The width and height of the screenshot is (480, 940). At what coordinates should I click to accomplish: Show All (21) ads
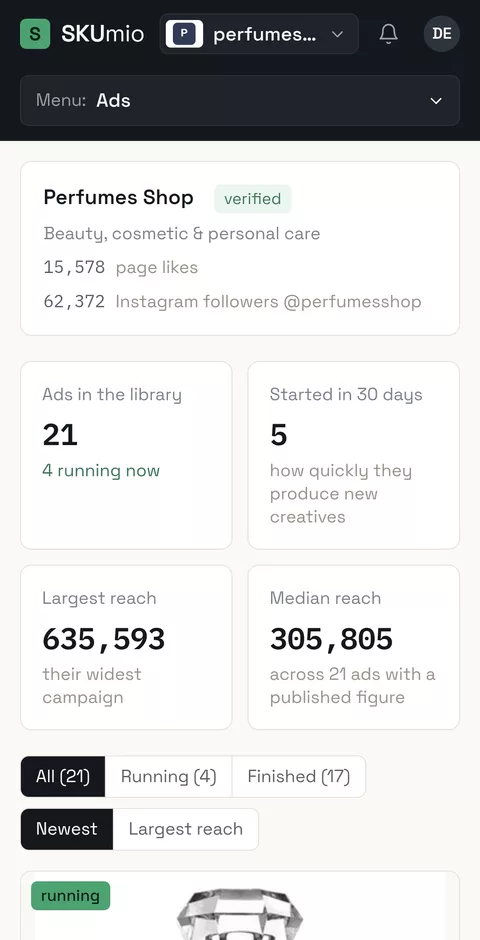point(63,776)
